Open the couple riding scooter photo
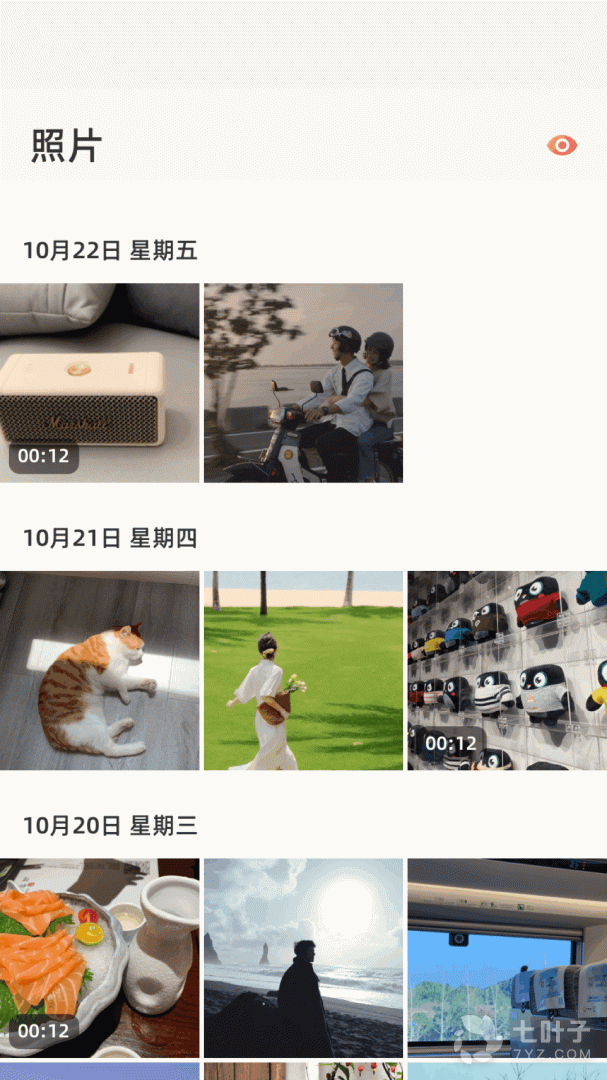The height and width of the screenshot is (1080, 607). [303, 383]
